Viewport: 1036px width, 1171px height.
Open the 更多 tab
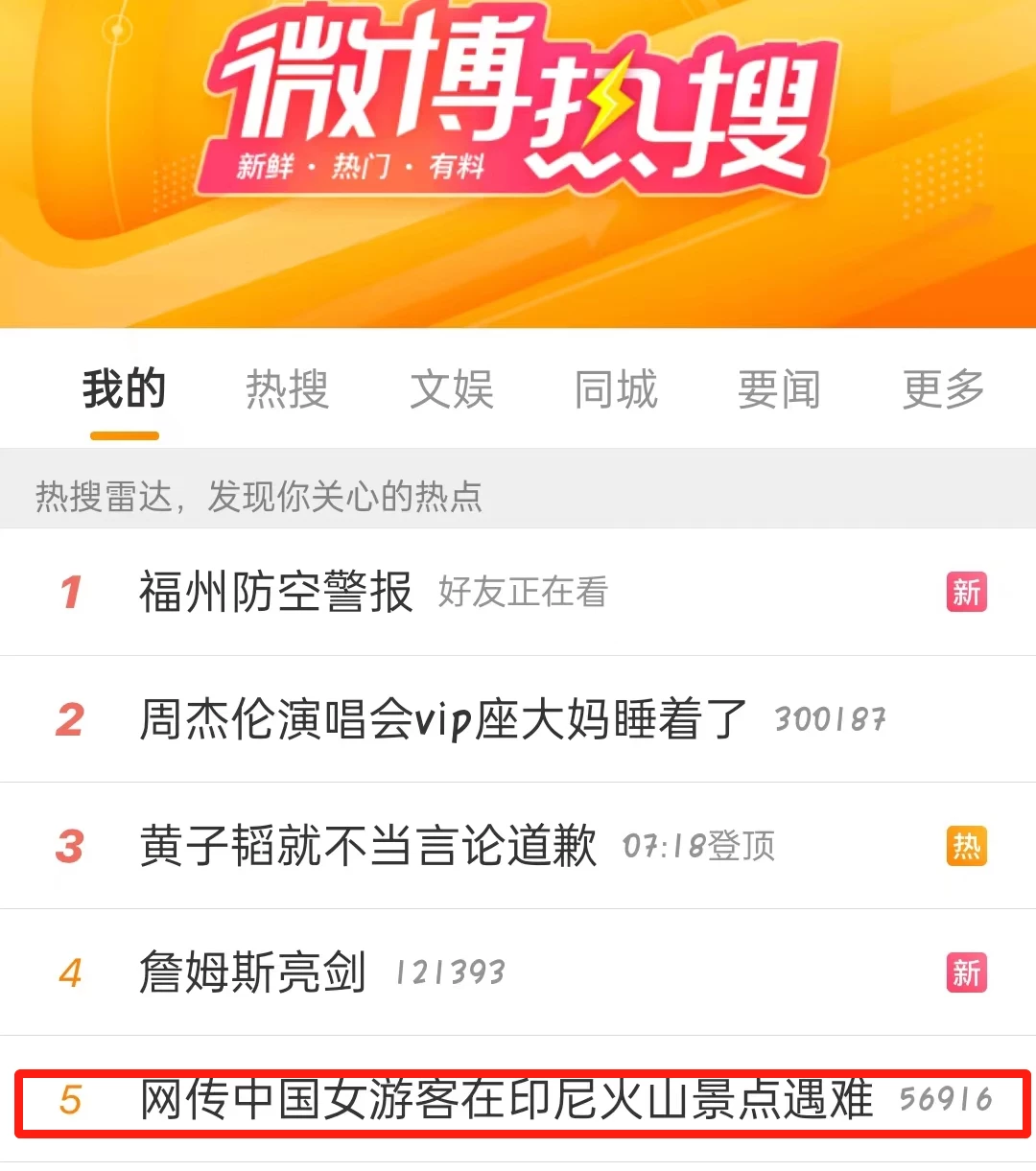click(x=943, y=389)
